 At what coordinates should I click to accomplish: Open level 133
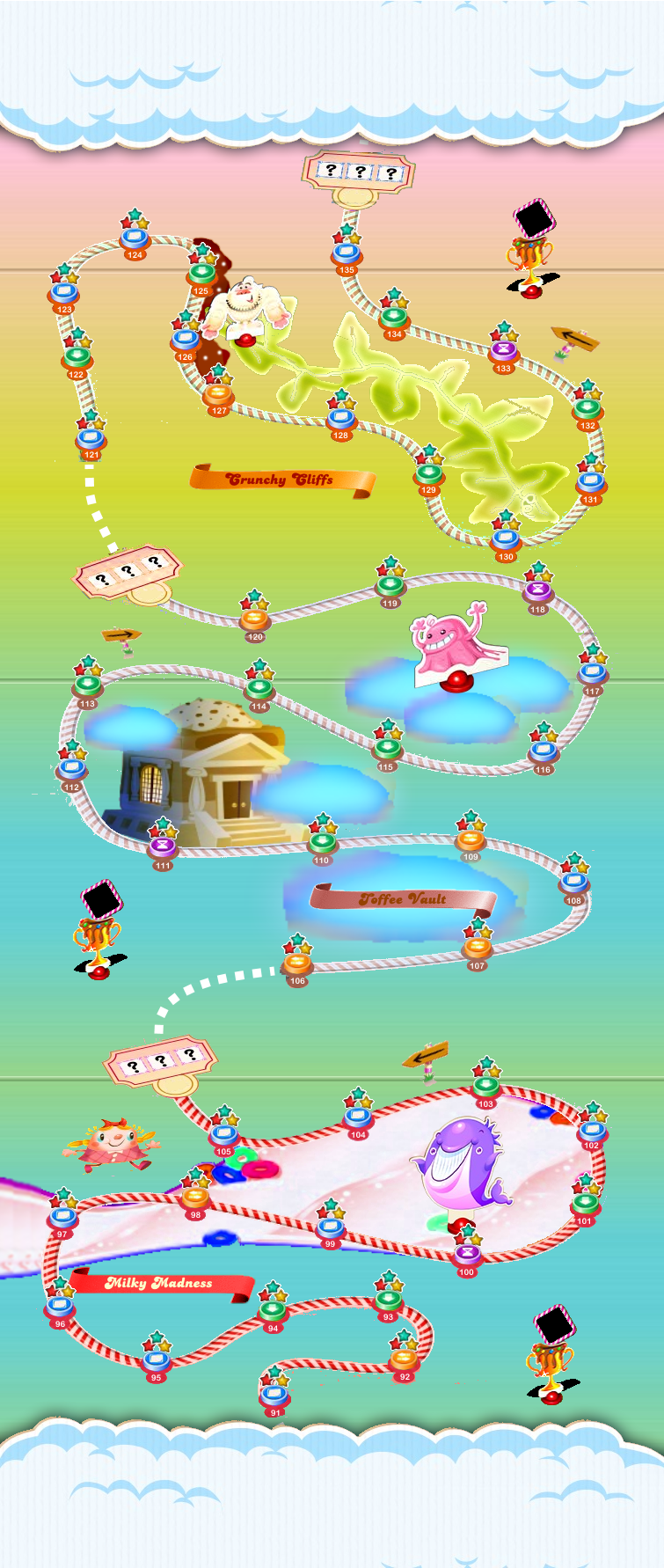pyautogui.click(x=503, y=351)
